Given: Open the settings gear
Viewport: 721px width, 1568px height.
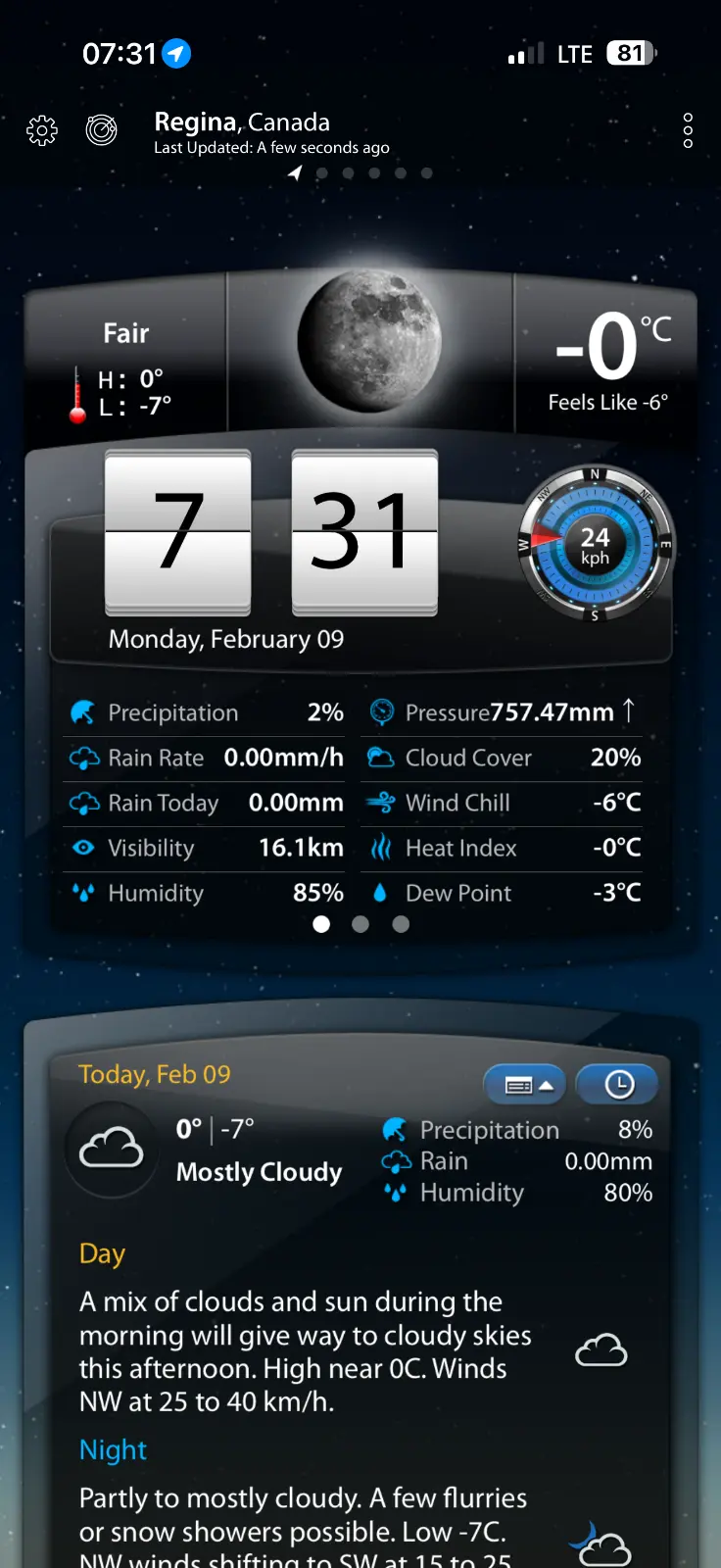Looking at the screenshot, I should click(x=42, y=130).
